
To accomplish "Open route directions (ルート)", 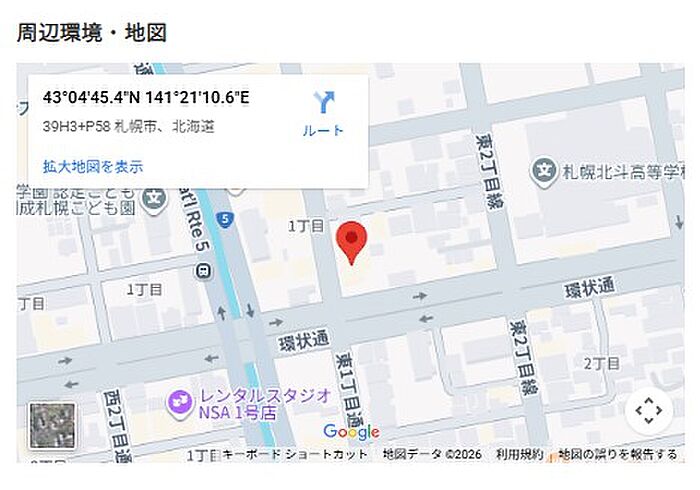I will click(323, 113).
